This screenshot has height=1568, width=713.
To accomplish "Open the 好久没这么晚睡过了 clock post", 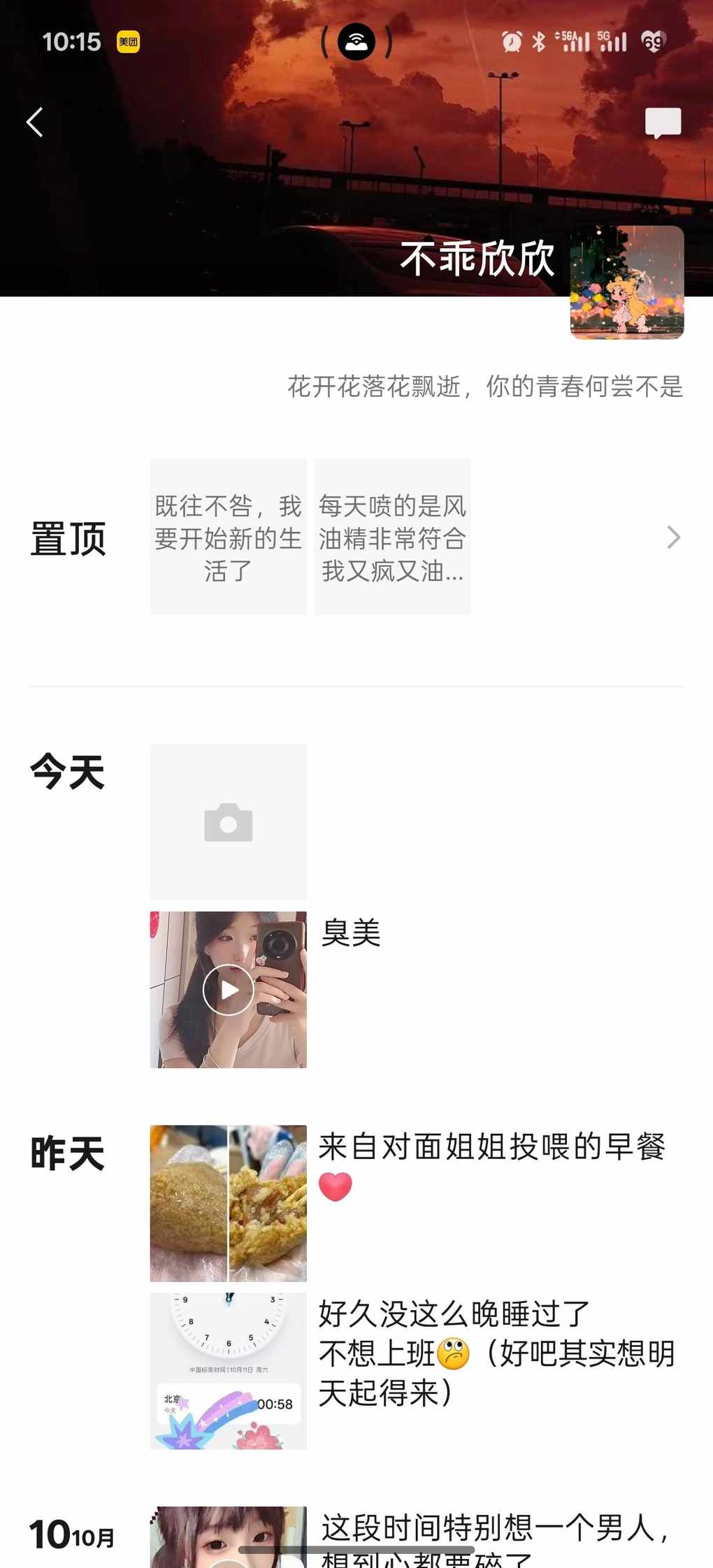I will click(x=228, y=1371).
